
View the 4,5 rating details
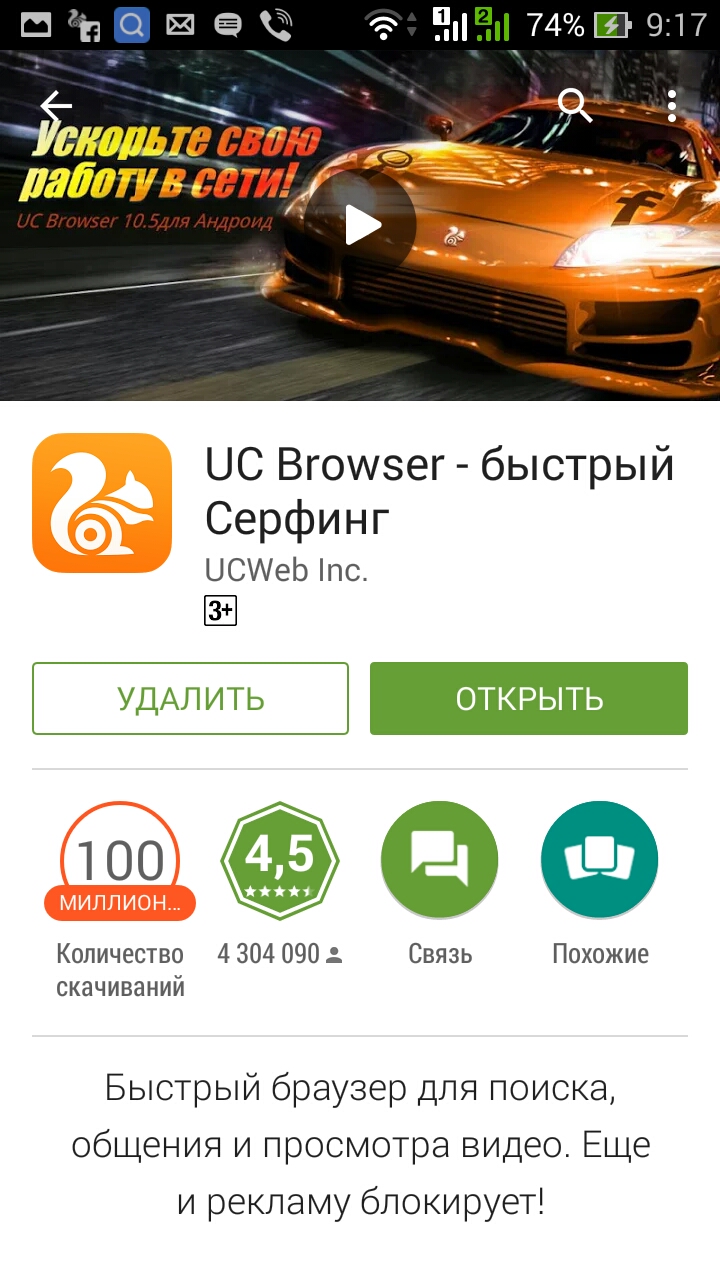(280, 861)
